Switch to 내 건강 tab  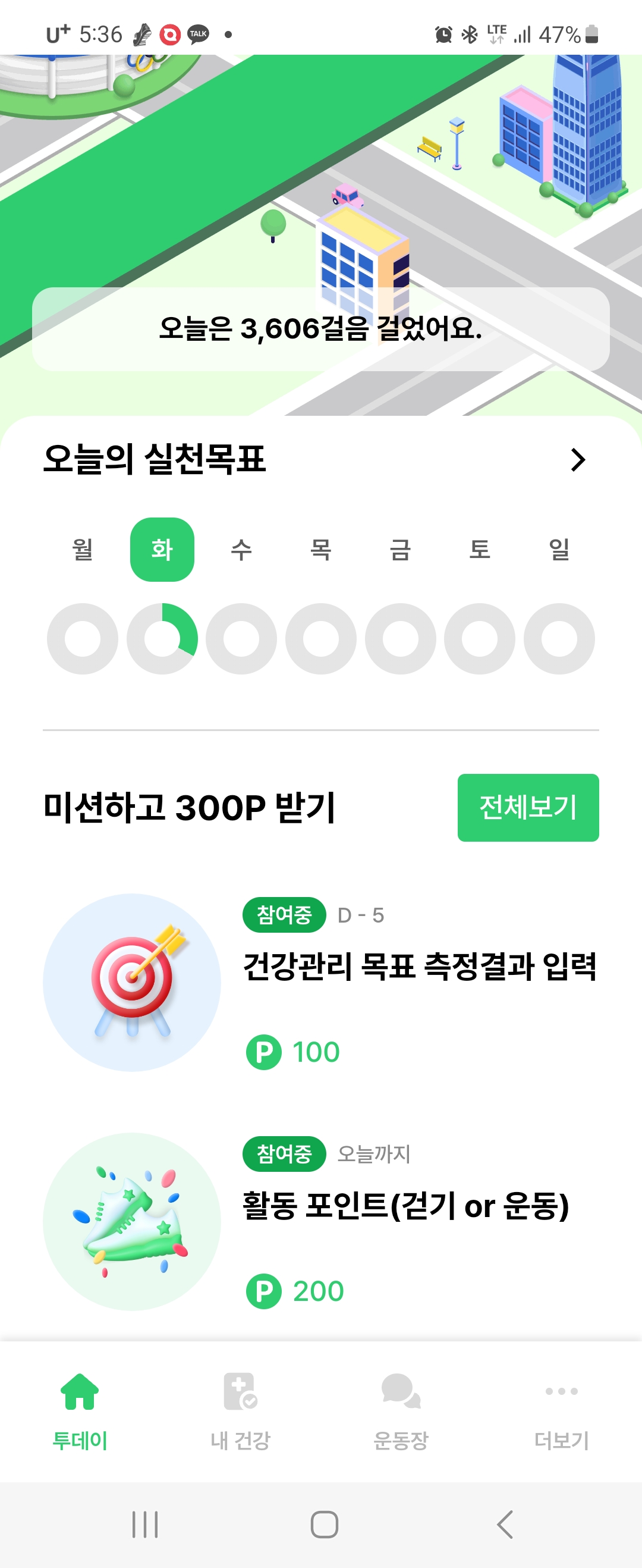[x=240, y=1410]
